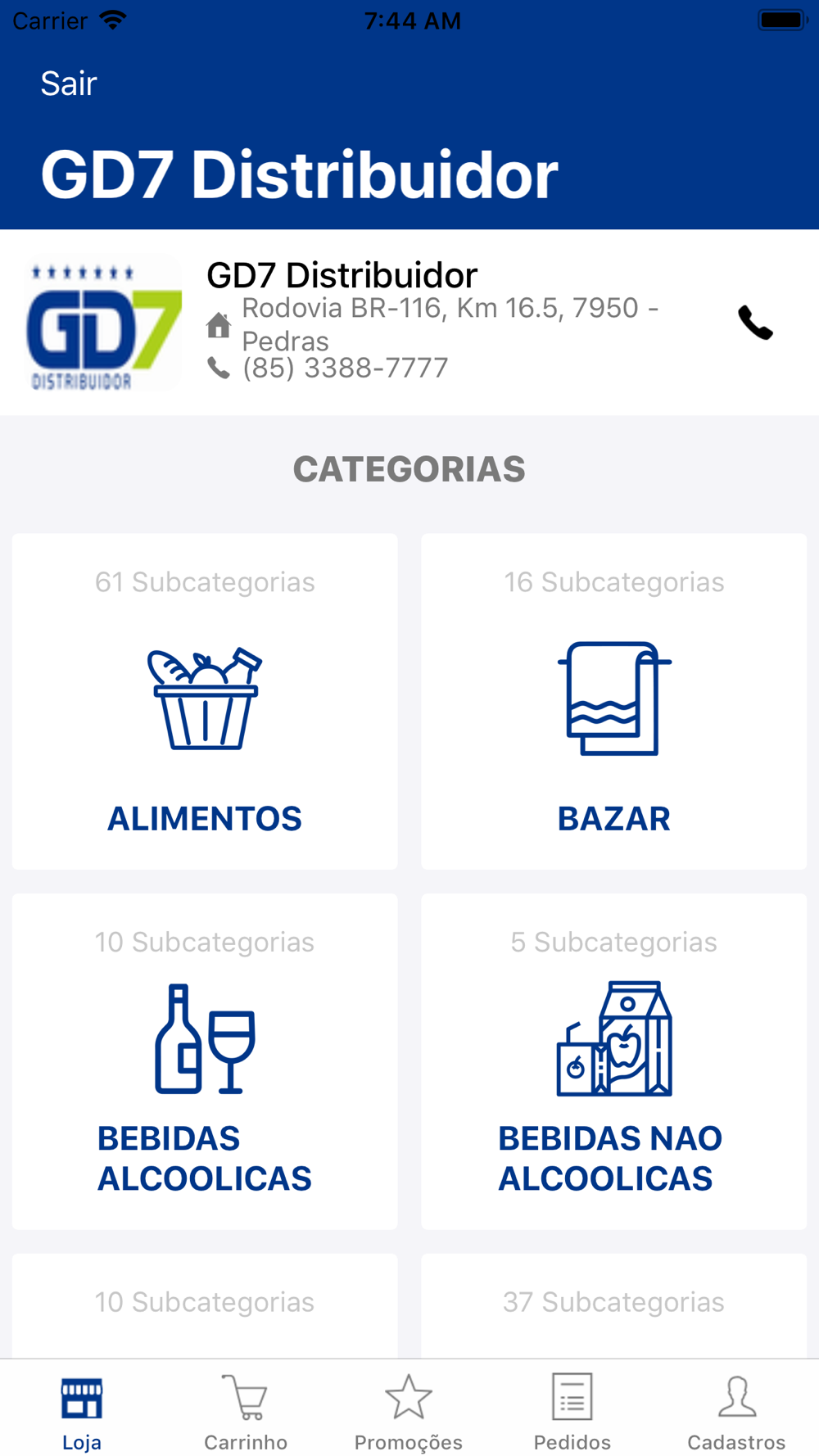Select the Loja tab
This screenshot has height=1456, width=819.
click(x=82, y=1412)
